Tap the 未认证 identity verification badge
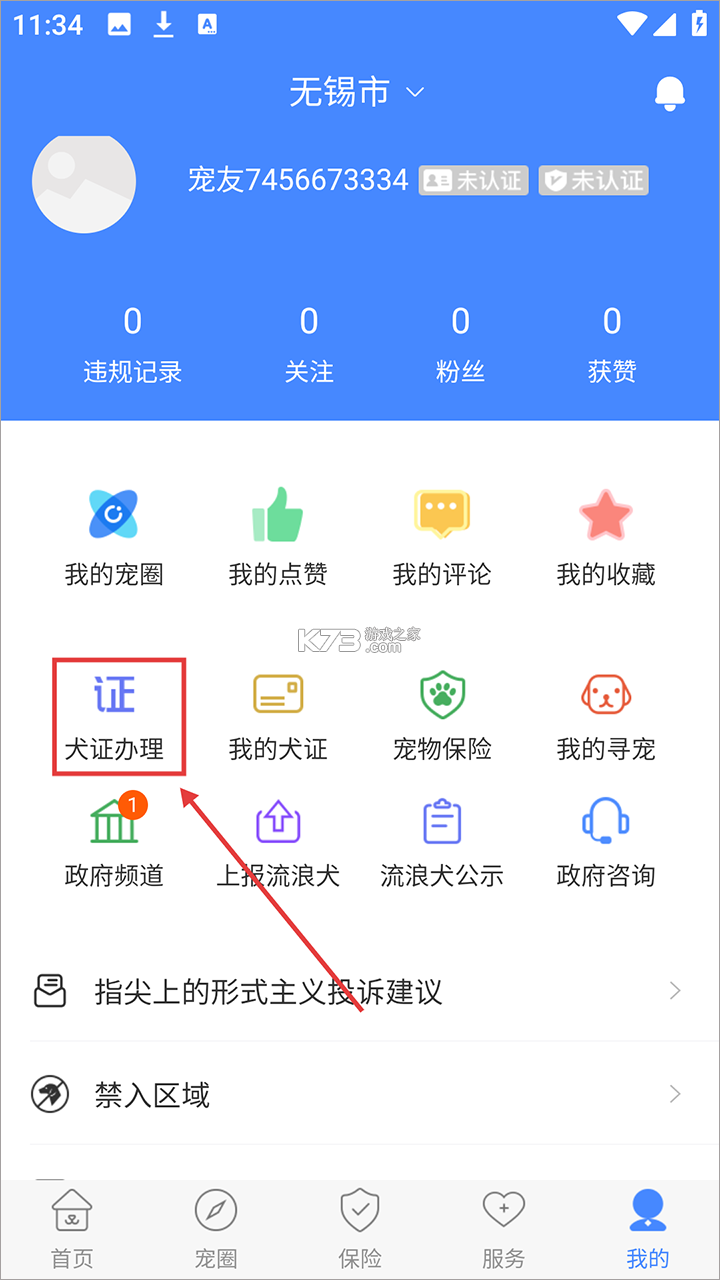720x1280 pixels. [x=473, y=181]
